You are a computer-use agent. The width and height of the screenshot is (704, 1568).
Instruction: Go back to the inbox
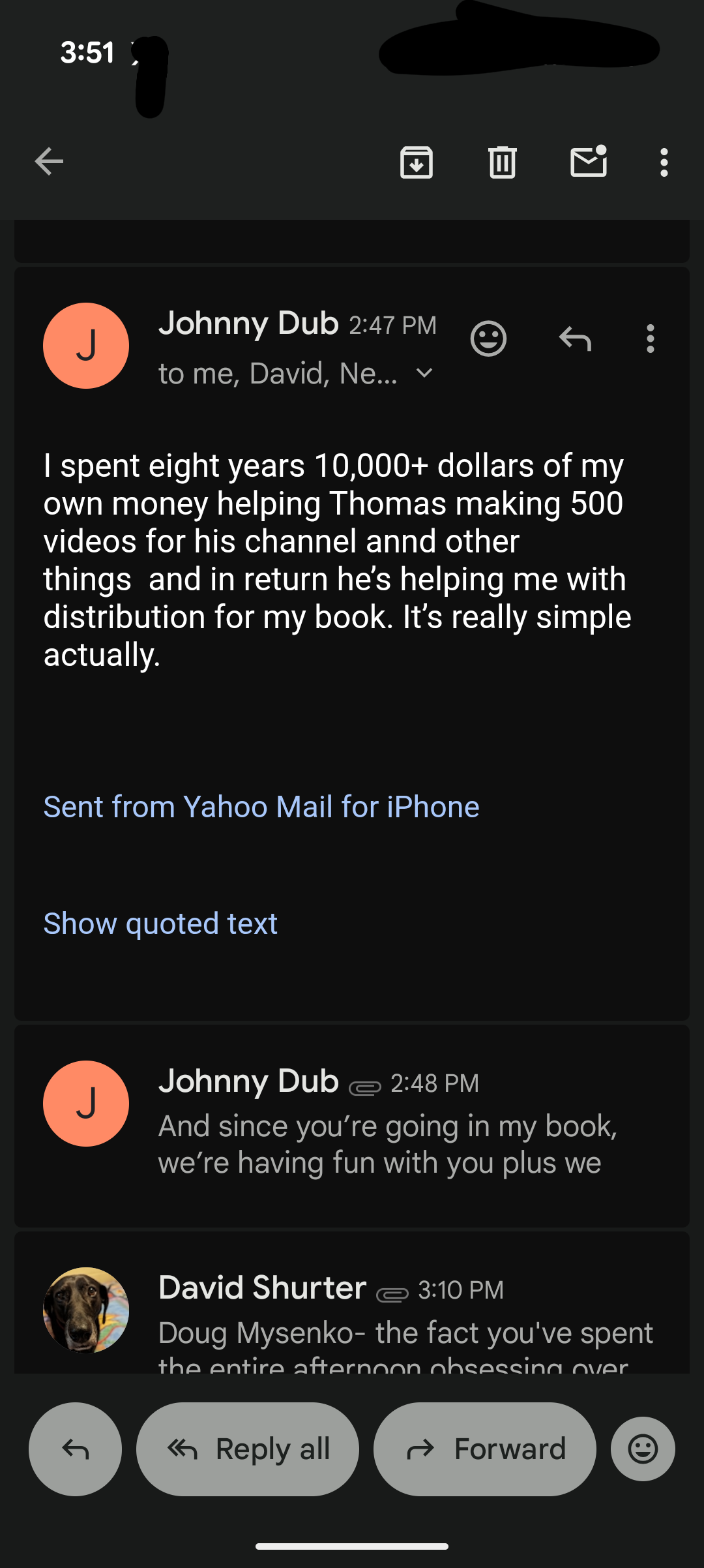tap(49, 162)
